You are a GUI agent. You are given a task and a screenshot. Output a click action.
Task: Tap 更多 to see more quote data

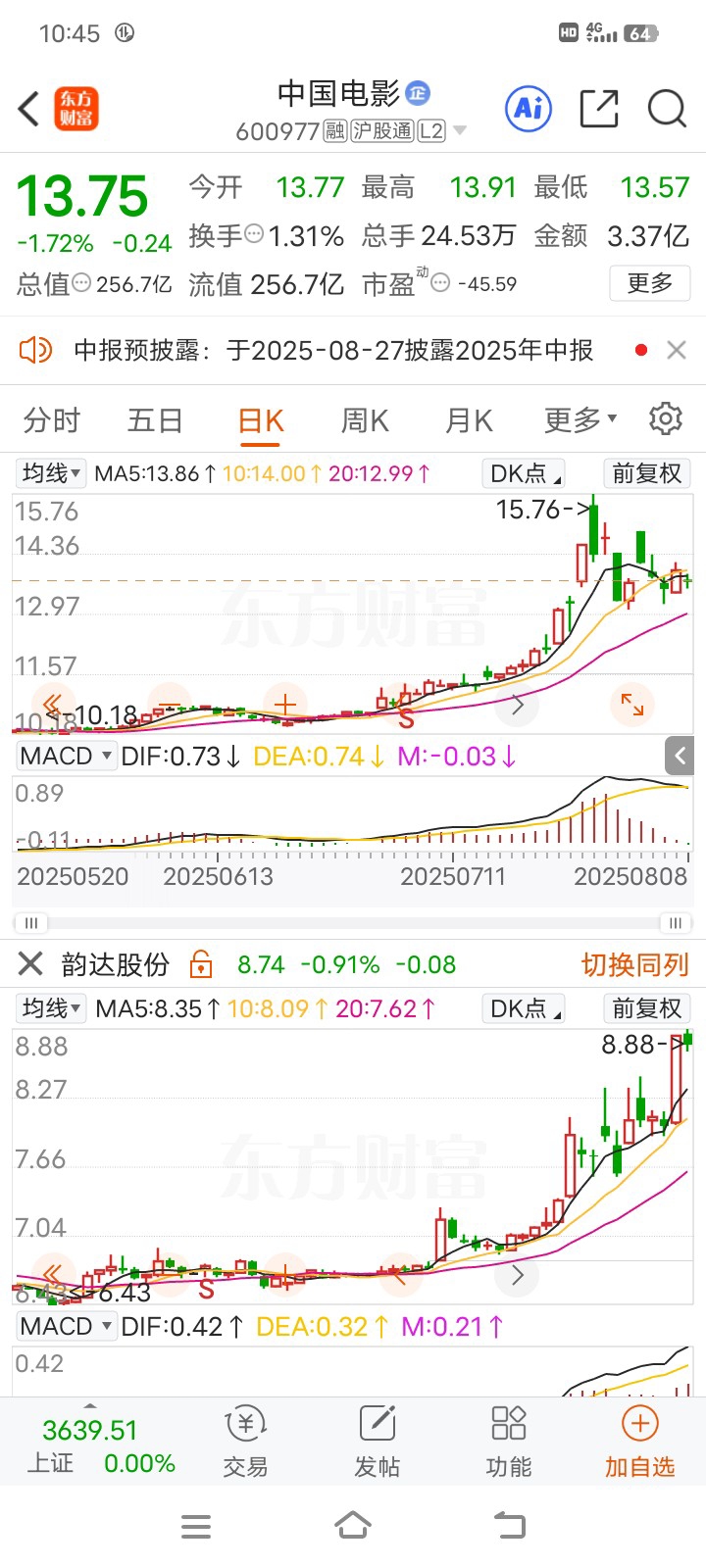pyautogui.click(x=650, y=284)
